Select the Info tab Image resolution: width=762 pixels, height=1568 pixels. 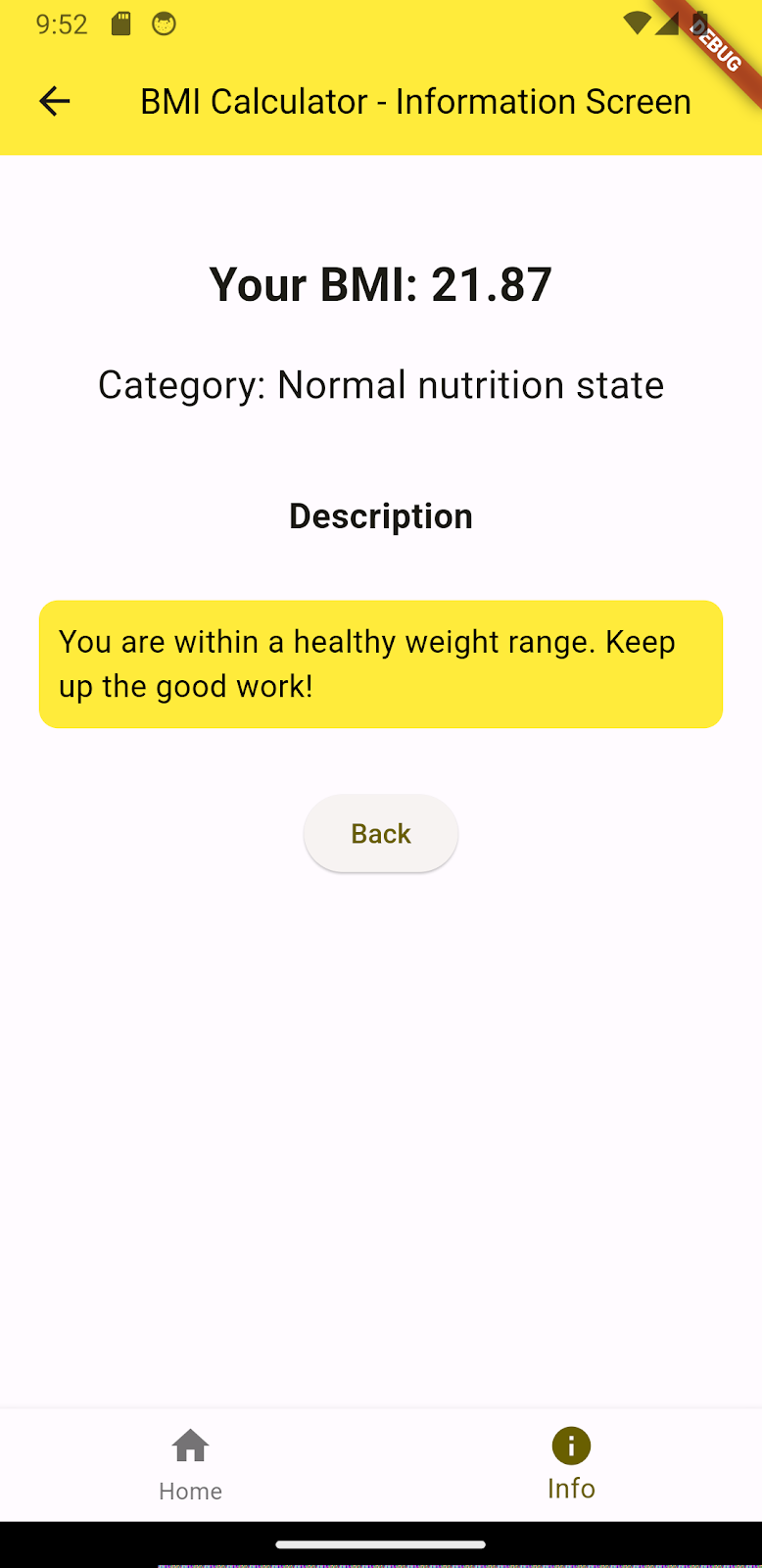coord(571,1465)
